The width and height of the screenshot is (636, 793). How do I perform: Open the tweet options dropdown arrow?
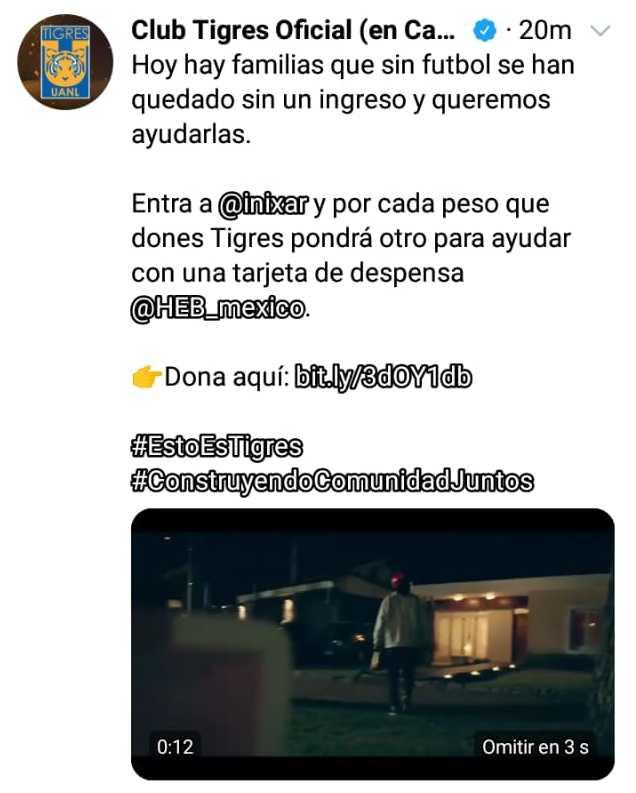click(601, 31)
